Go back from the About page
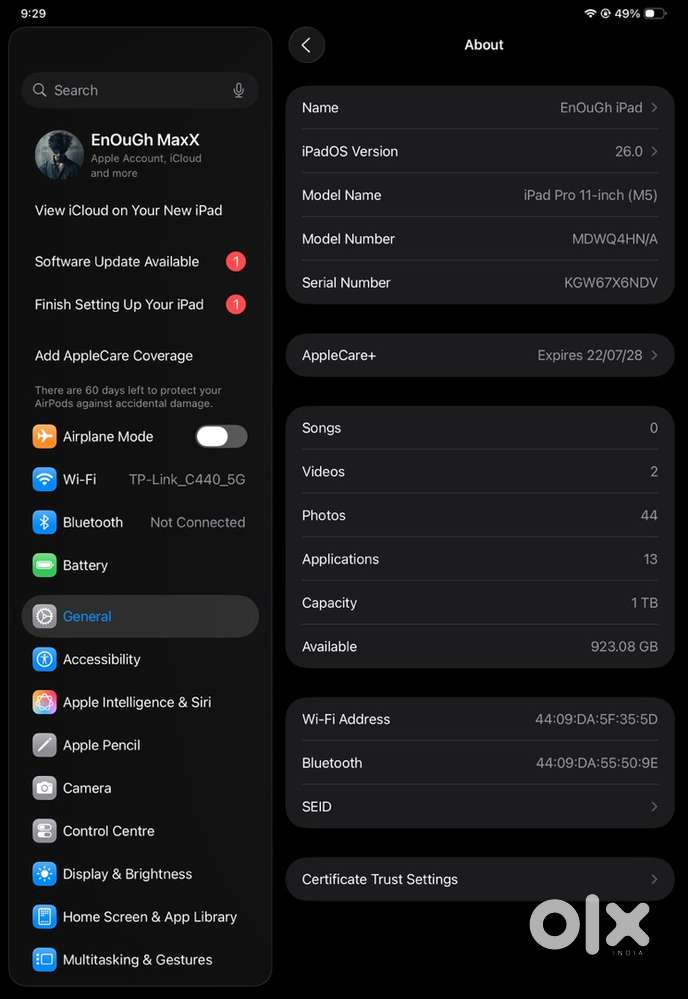The width and height of the screenshot is (688, 999). point(306,45)
